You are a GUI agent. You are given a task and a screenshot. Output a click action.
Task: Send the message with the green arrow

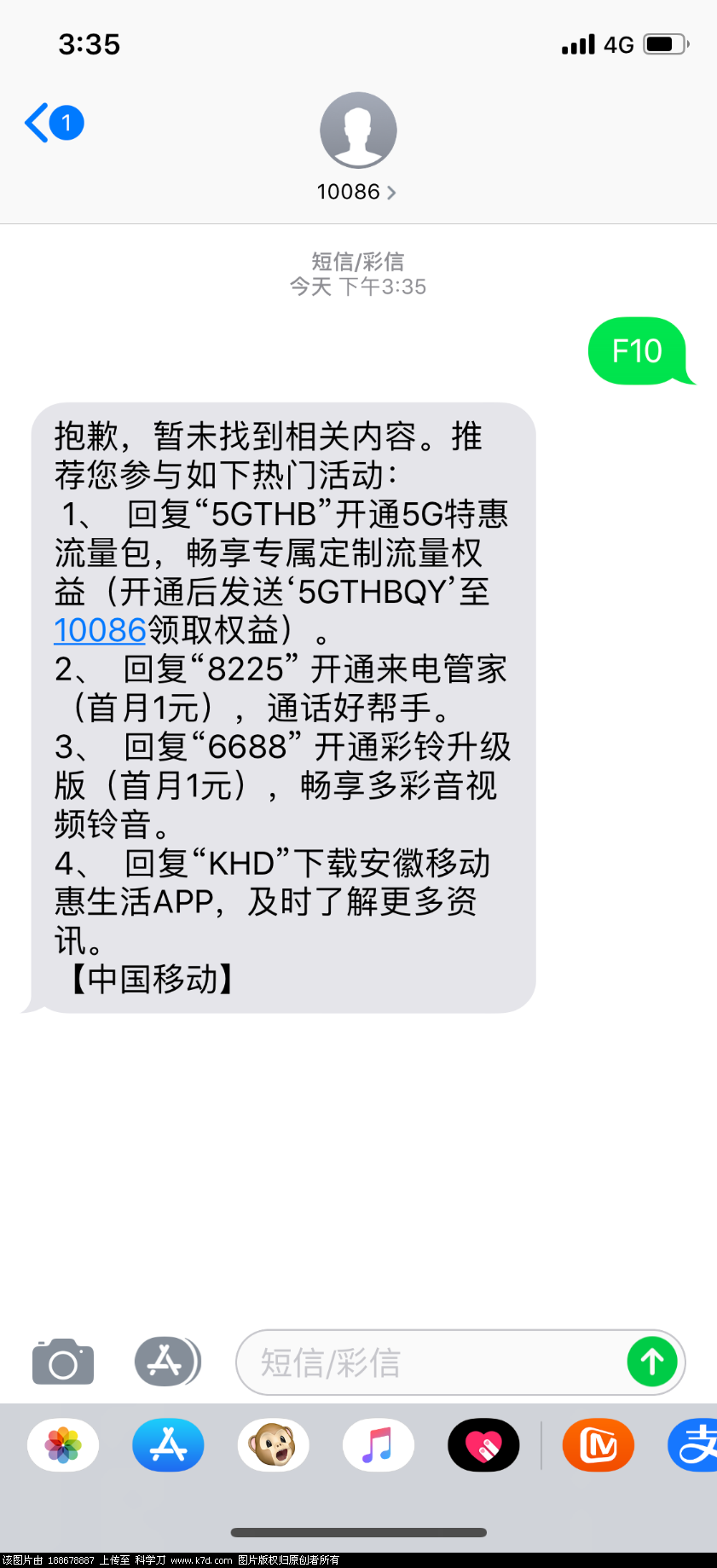tap(652, 1362)
